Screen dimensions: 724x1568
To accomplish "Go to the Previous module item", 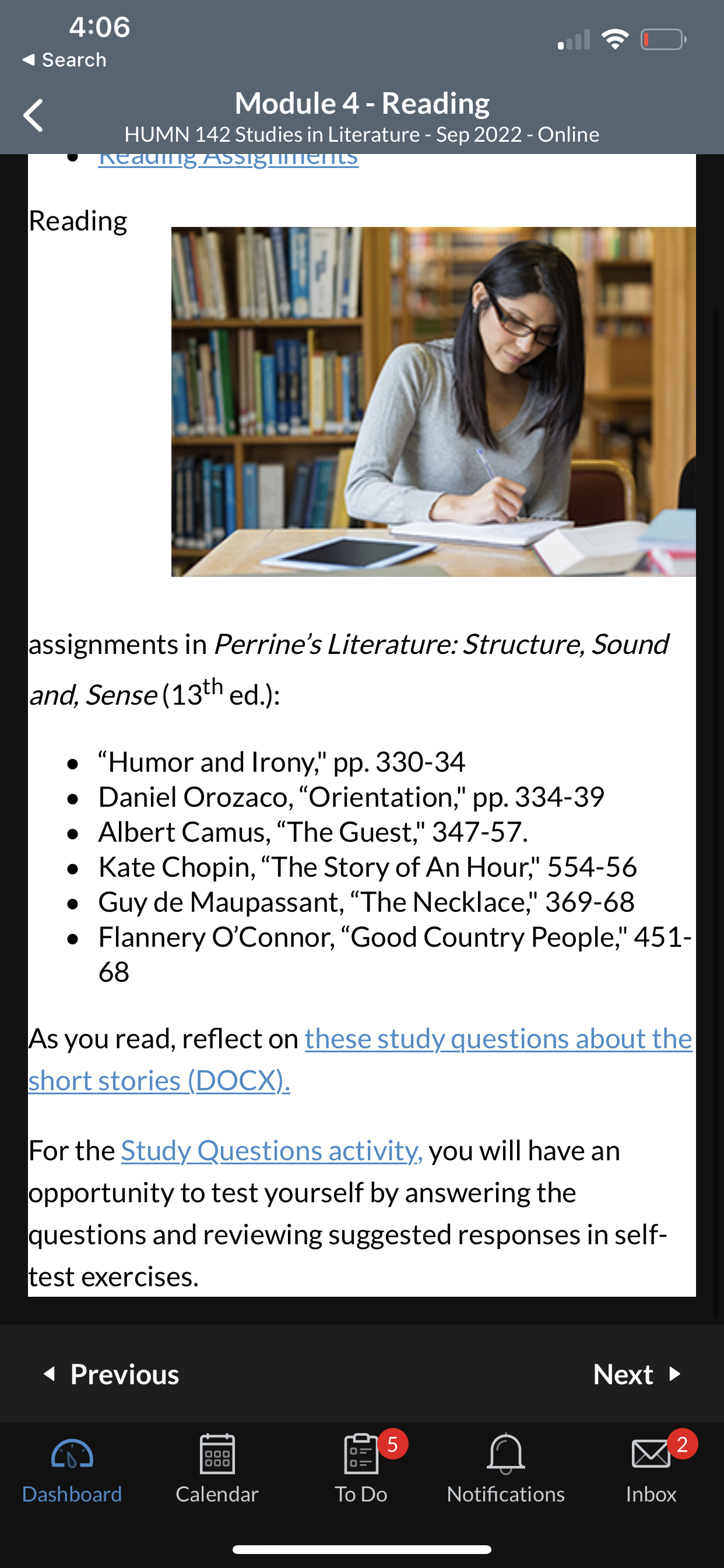I will point(111,1374).
